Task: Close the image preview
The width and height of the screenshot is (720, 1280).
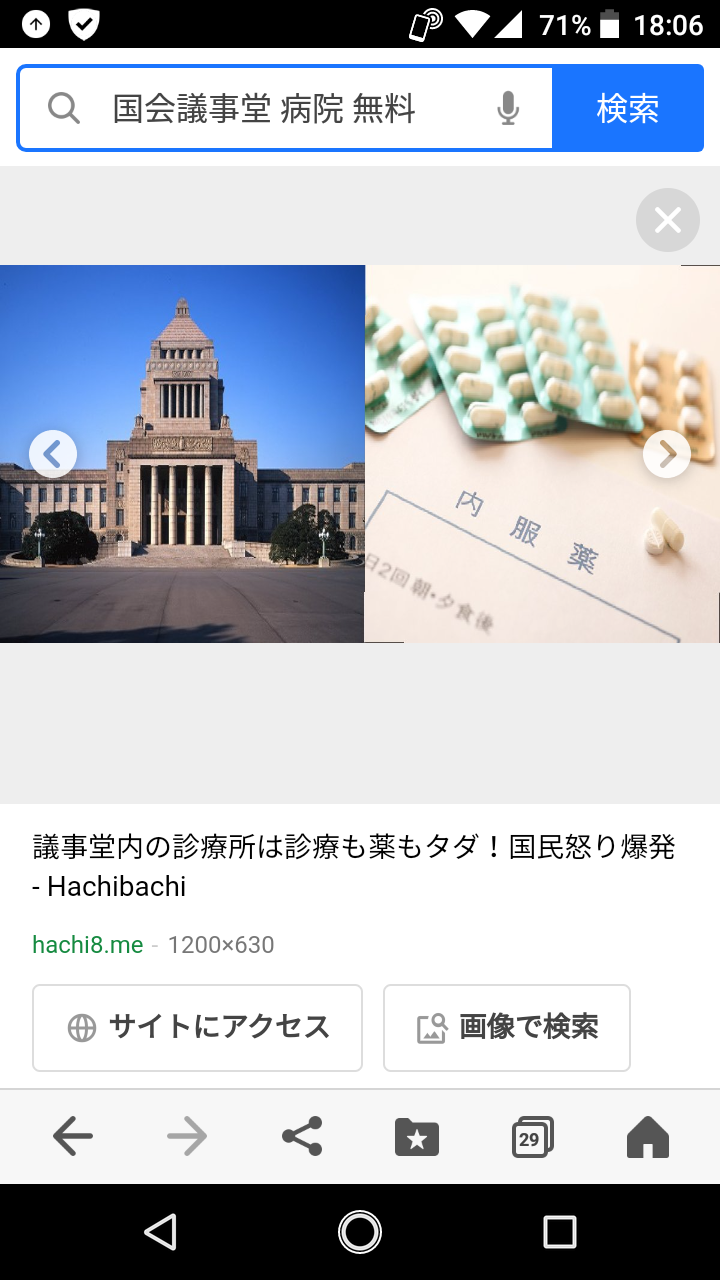Action: pos(668,220)
